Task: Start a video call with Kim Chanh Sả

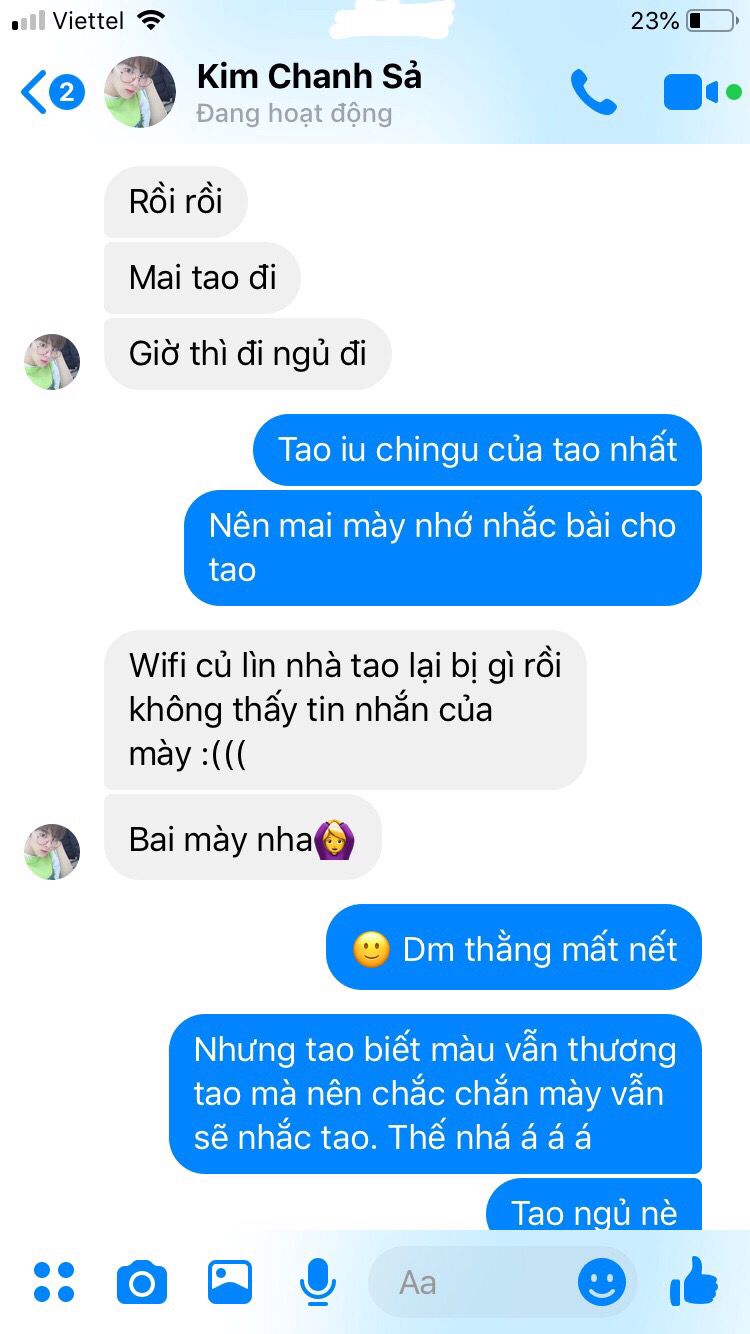Action: [x=701, y=93]
